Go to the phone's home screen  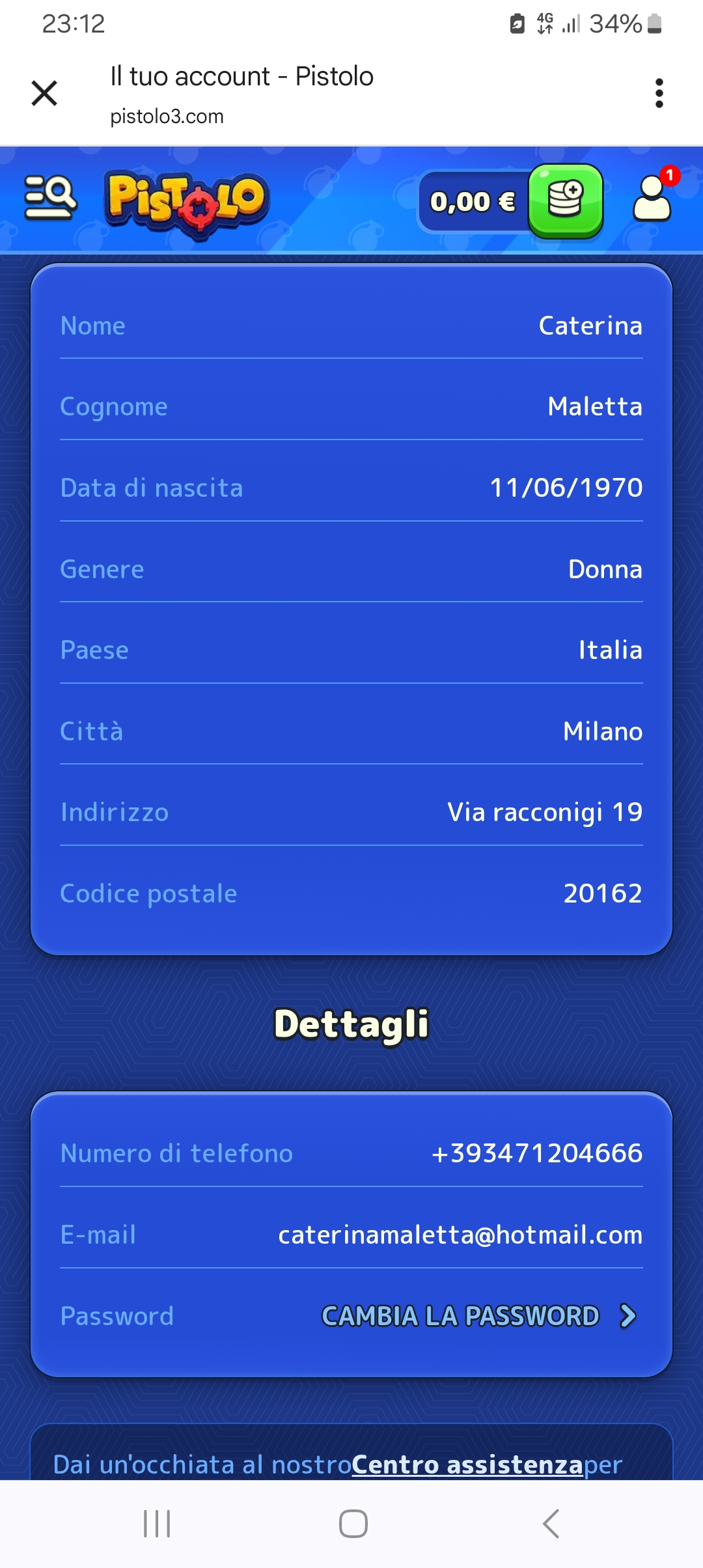click(353, 1524)
